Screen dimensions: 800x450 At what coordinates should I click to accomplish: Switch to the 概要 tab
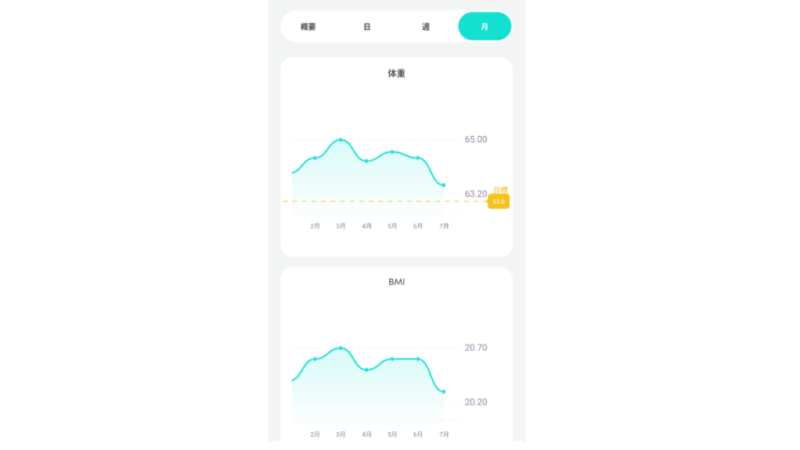click(308, 27)
